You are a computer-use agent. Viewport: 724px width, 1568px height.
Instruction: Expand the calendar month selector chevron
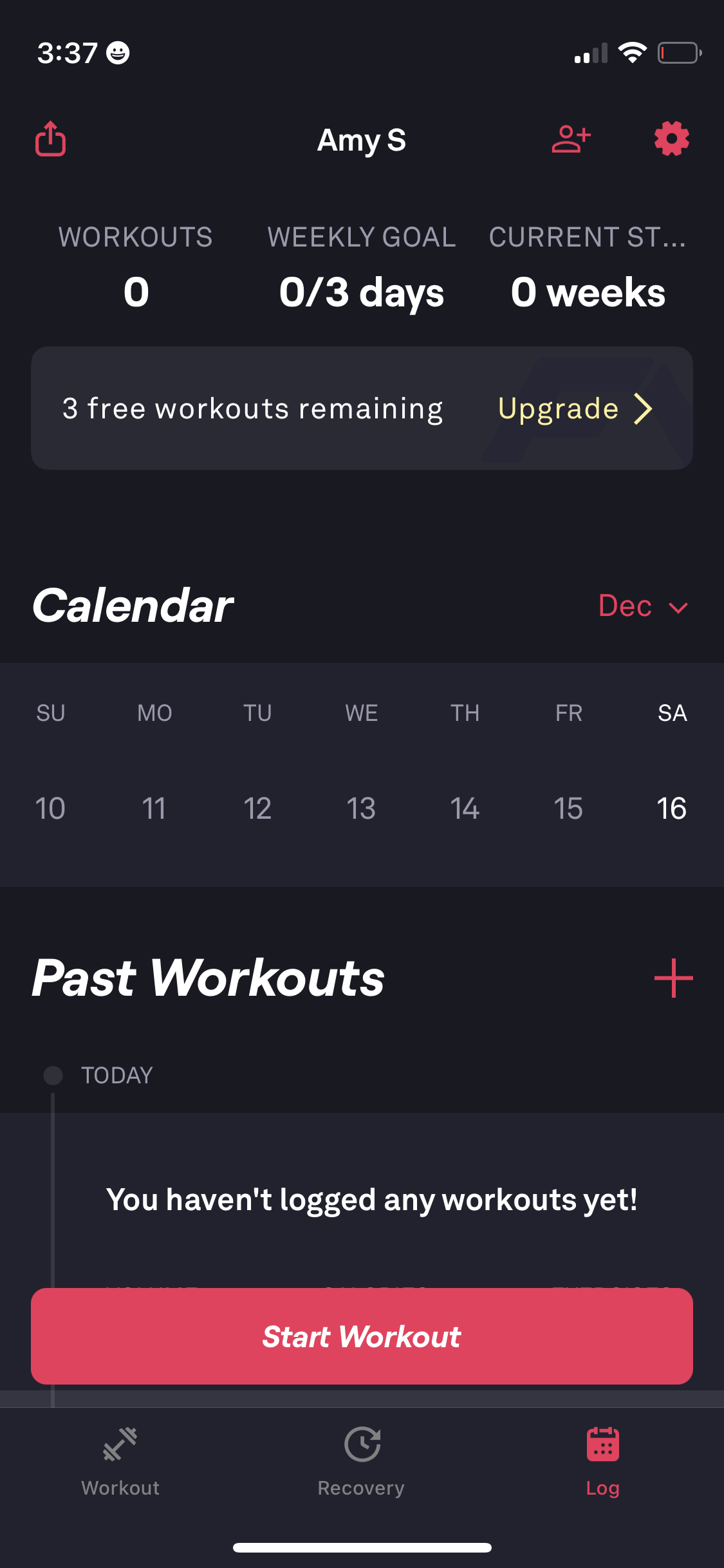click(x=678, y=608)
